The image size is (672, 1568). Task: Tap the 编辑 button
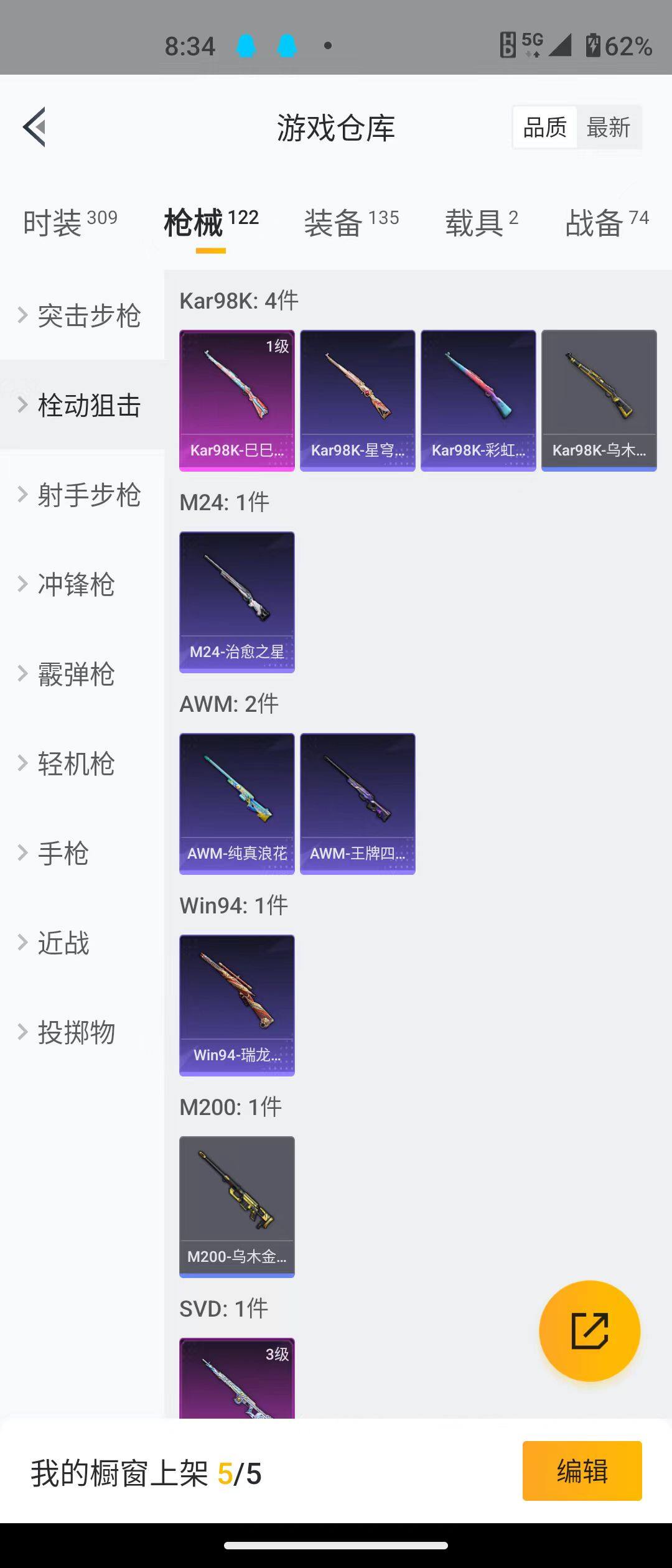[x=582, y=1472]
